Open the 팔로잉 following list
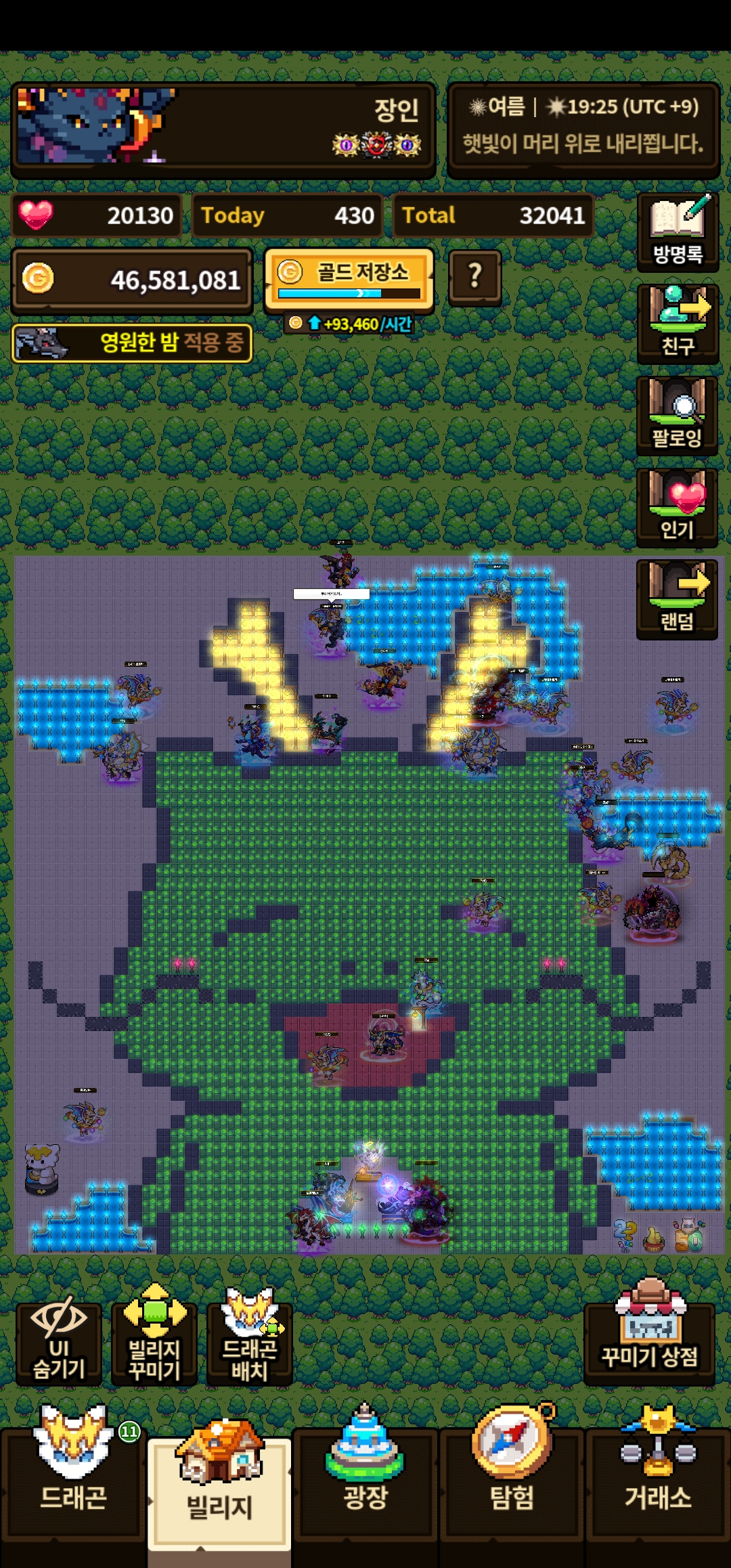The height and width of the screenshot is (1568, 731). coord(678,416)
